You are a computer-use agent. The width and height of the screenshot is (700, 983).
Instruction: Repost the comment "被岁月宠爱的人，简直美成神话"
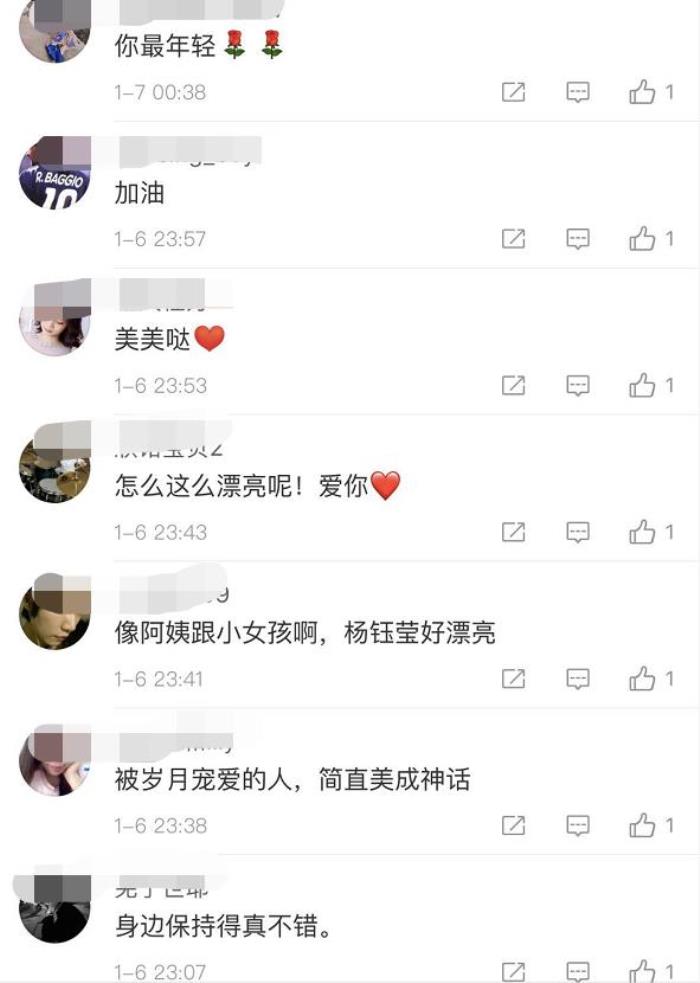(x=513, y=825)
